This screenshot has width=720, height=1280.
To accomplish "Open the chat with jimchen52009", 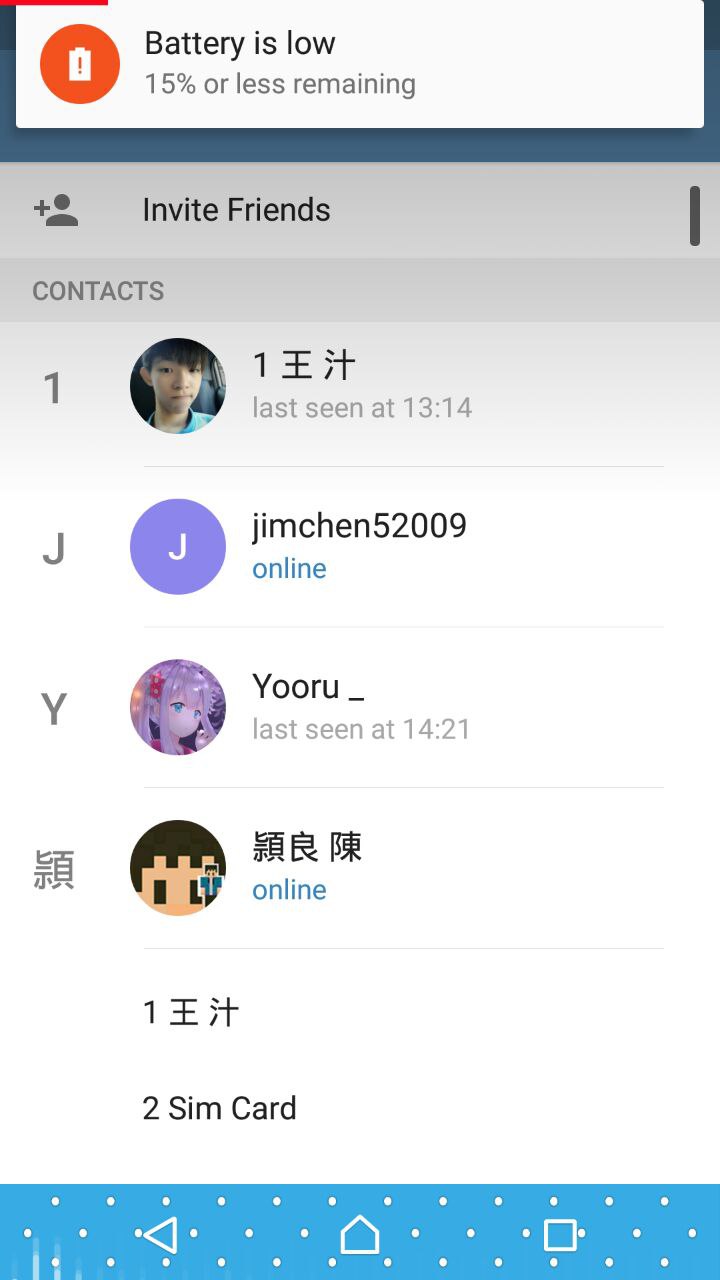I will tap(360, 546).
